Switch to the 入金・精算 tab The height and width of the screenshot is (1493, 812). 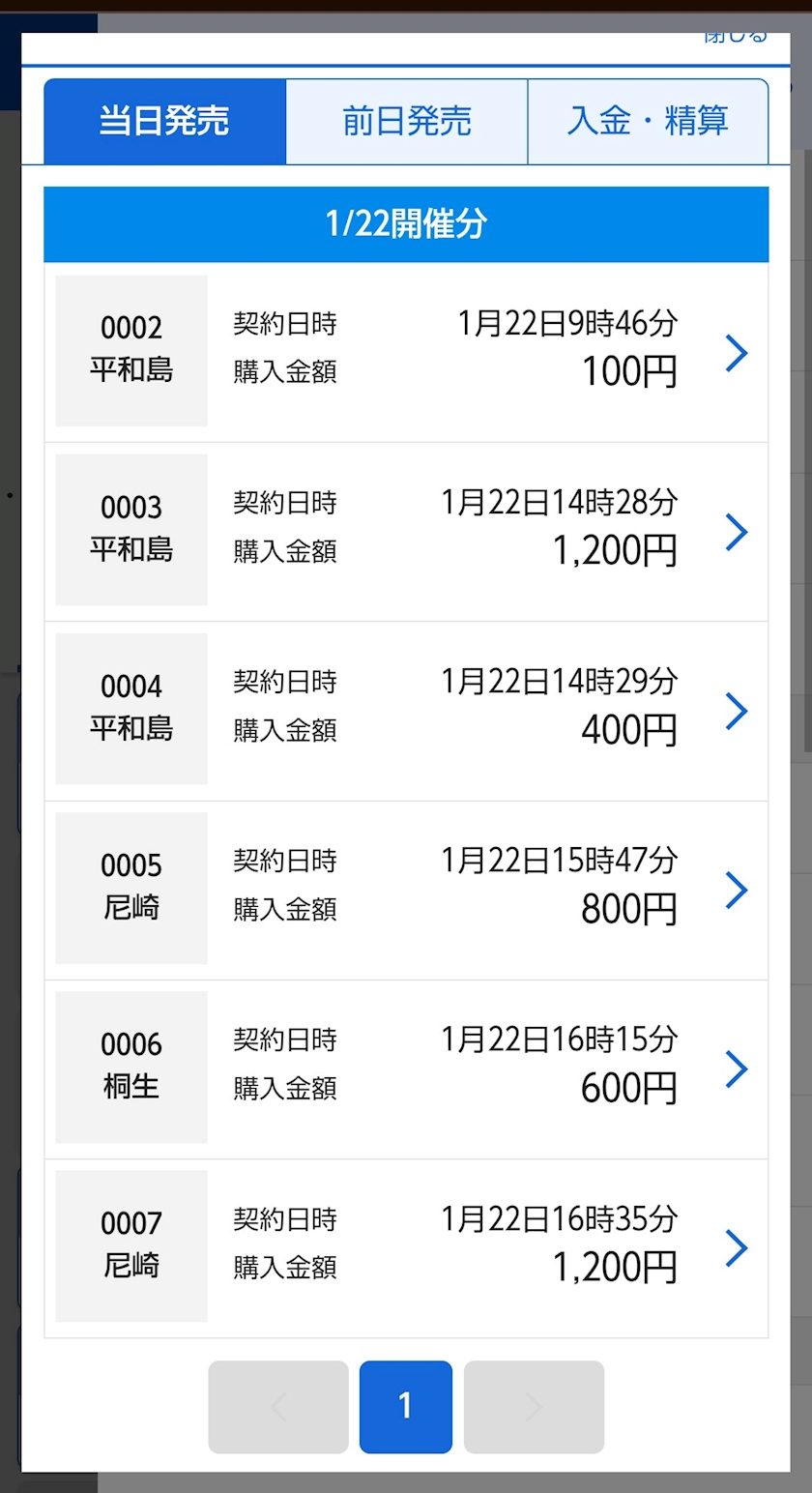coord(648,122)
